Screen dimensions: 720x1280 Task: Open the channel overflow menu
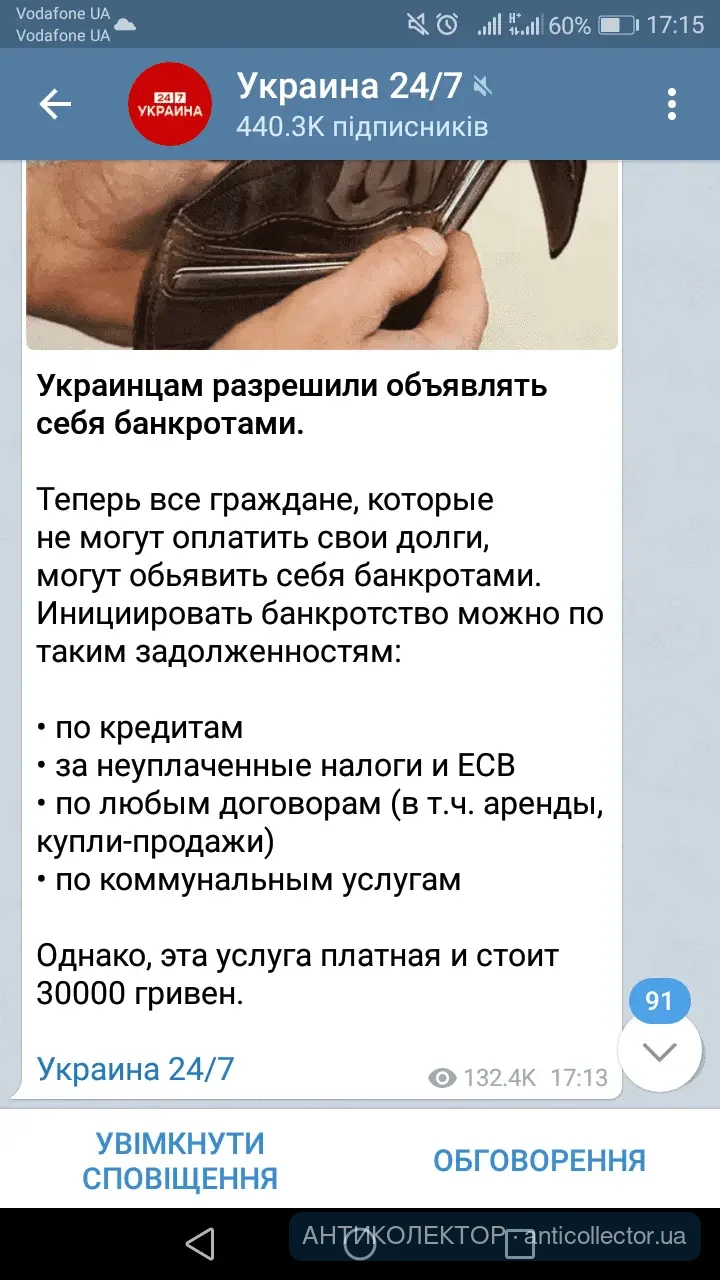point(672,104)
